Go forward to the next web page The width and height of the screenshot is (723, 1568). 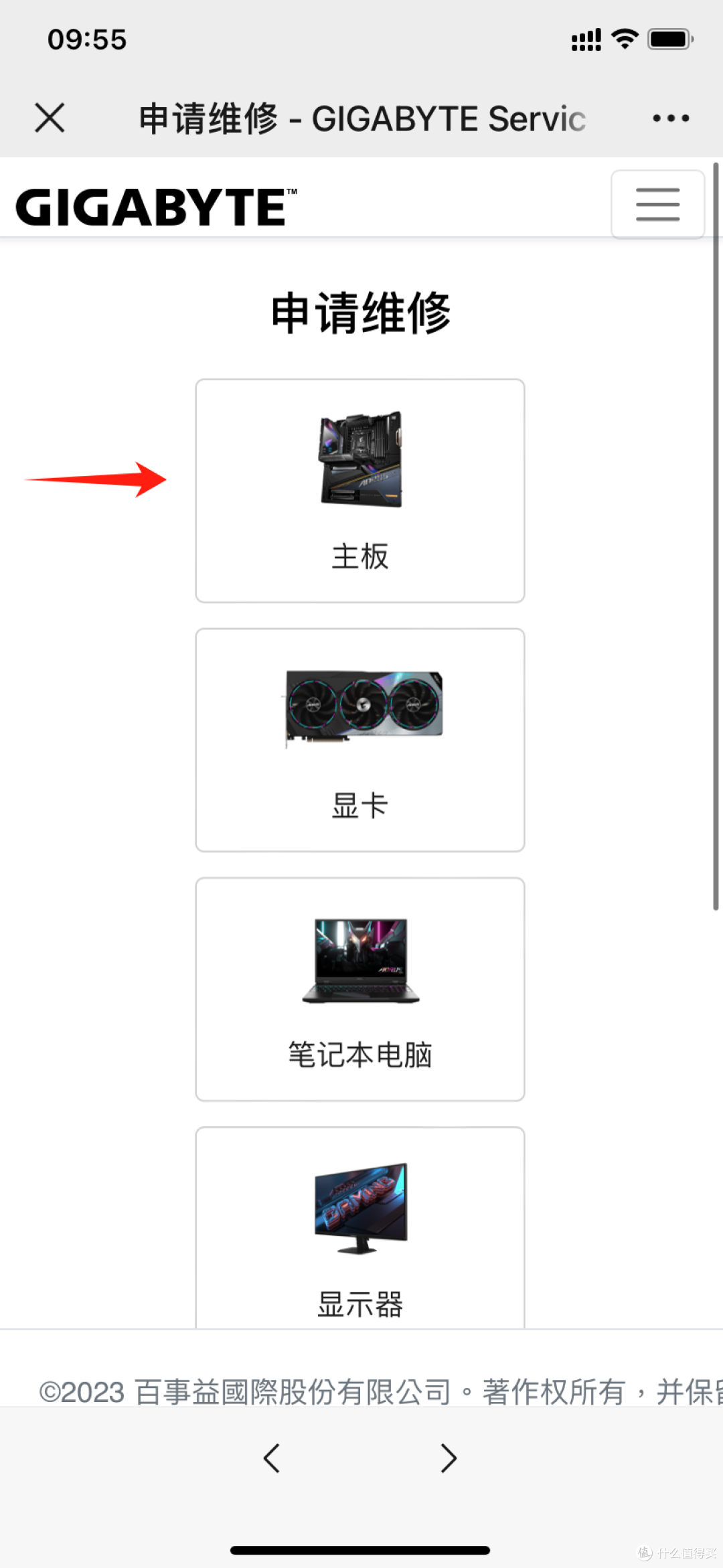pyautogui.click(x=449, y=1458)
